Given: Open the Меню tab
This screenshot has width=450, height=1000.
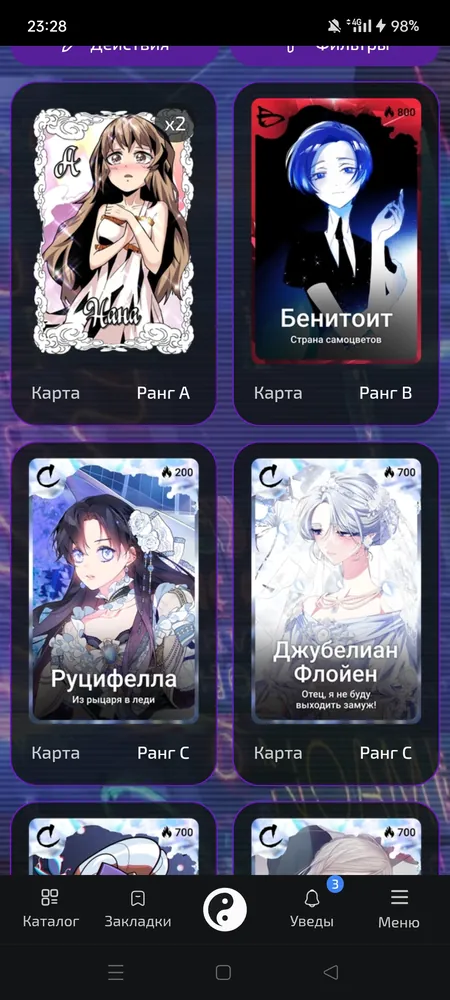Looking at the screenshot, I should 399,908.
